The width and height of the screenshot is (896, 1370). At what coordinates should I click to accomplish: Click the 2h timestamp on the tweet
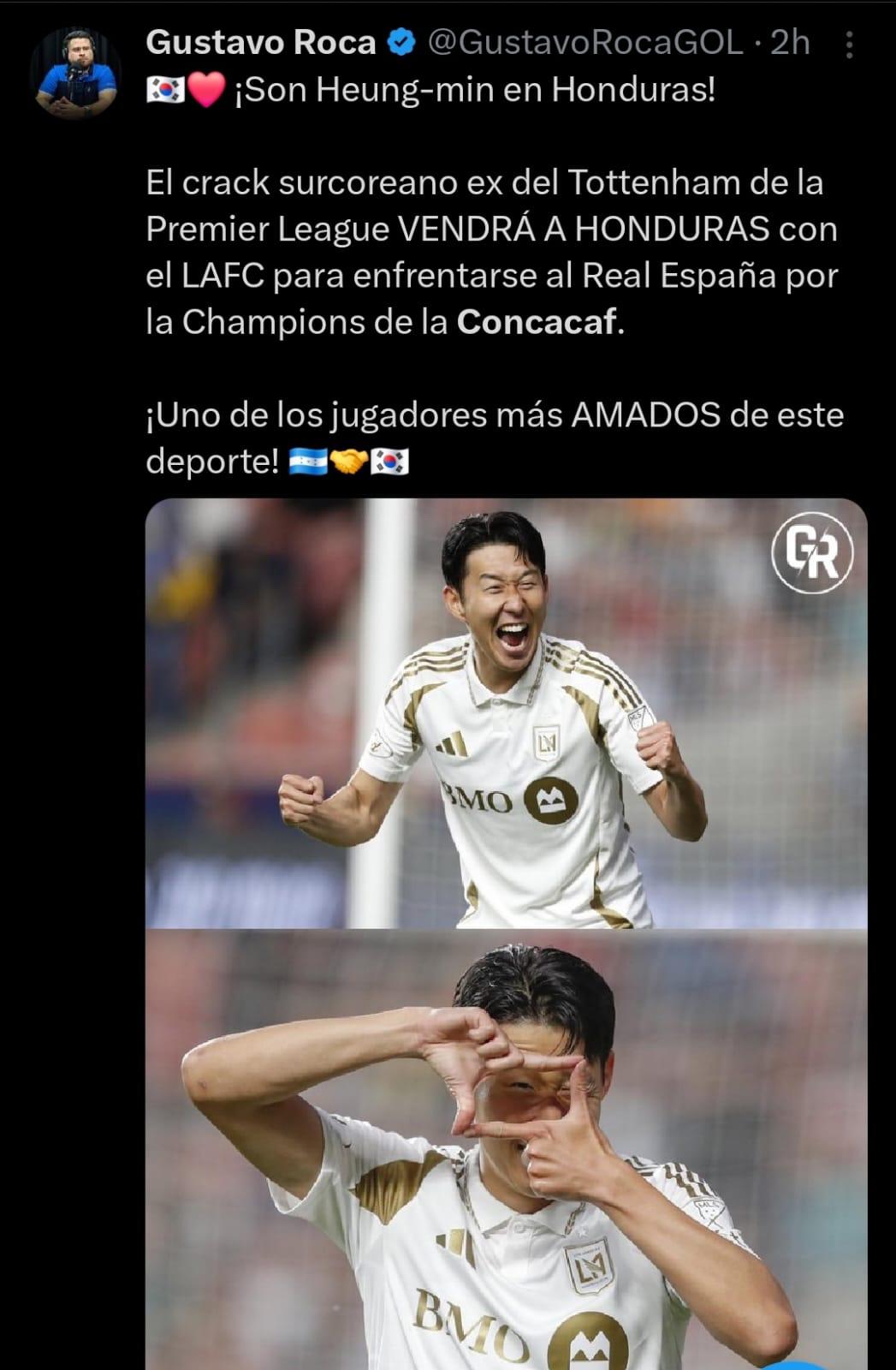(x=792, y=40)
